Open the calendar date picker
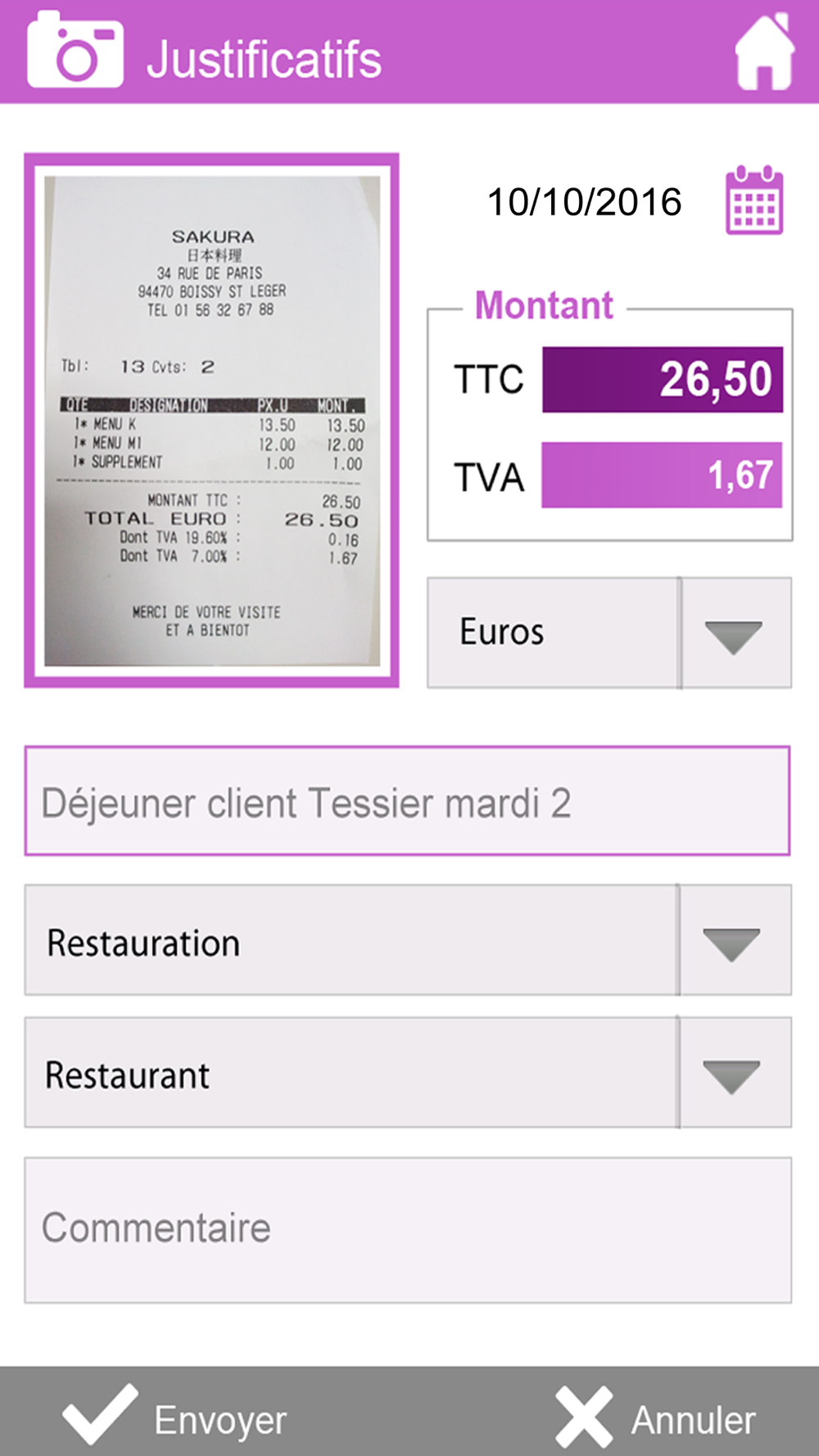819x1456 pixels. pos(754,201)
